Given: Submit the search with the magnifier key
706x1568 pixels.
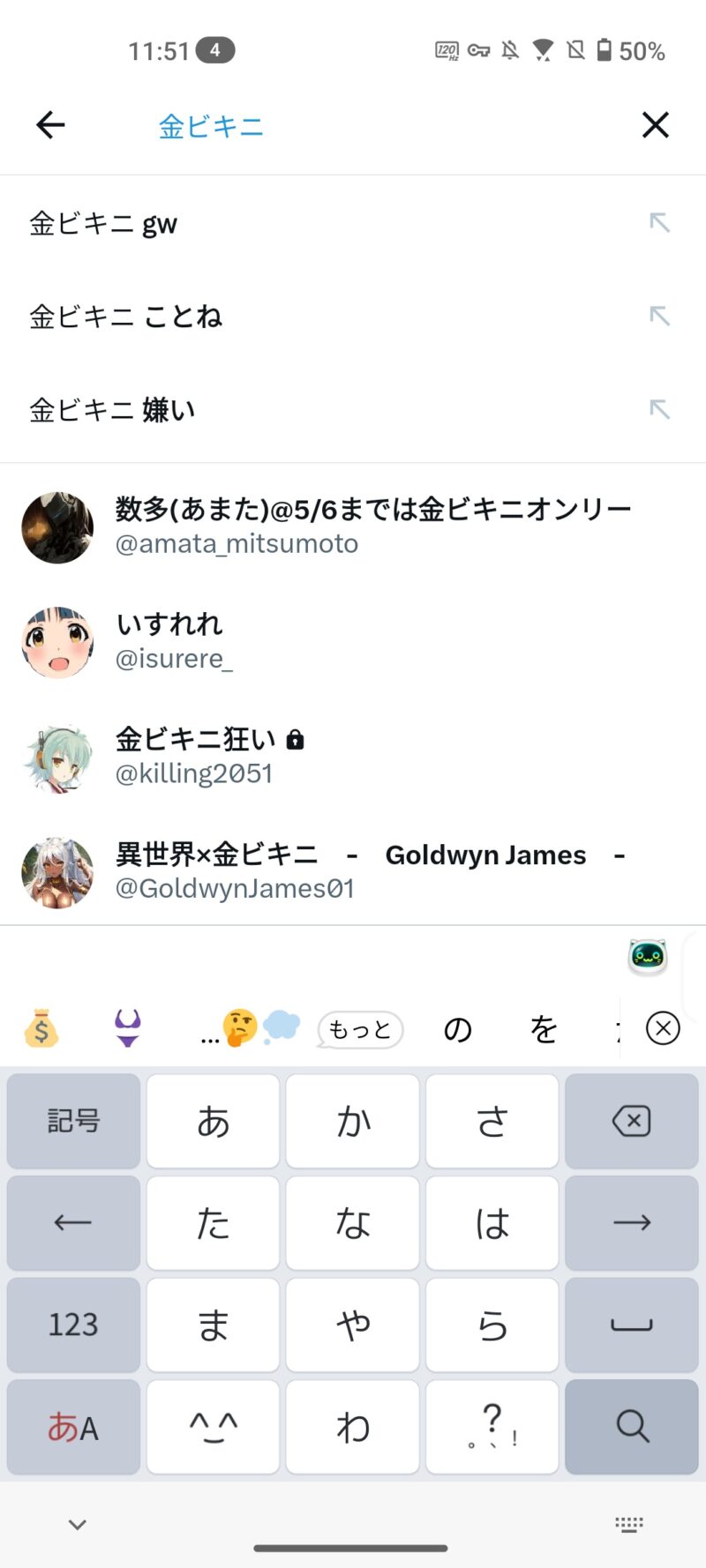Looking at the screenshot, I should coord(631,1426).
